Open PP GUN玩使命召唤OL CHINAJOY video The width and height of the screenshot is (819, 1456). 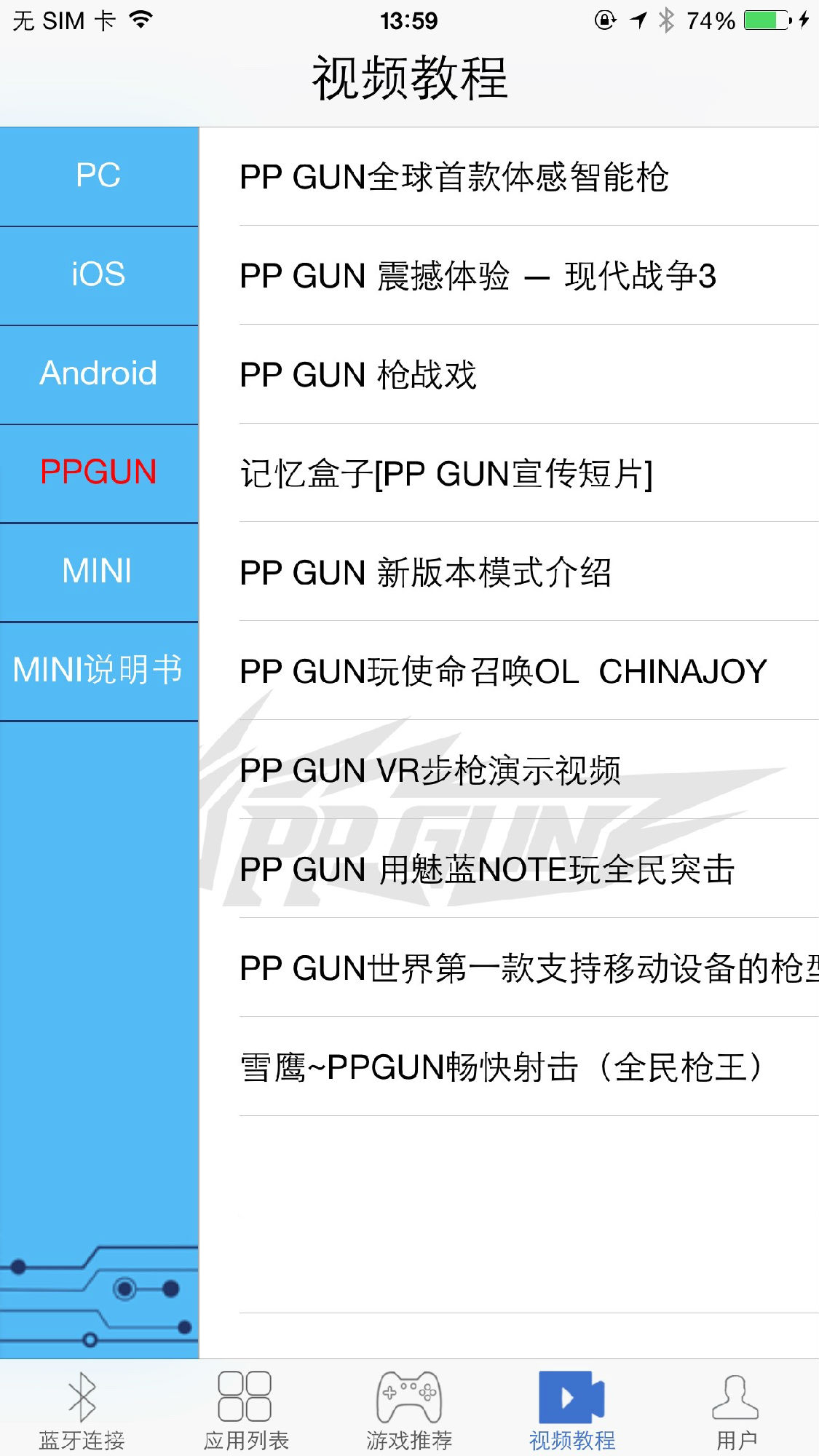[509, 671]
